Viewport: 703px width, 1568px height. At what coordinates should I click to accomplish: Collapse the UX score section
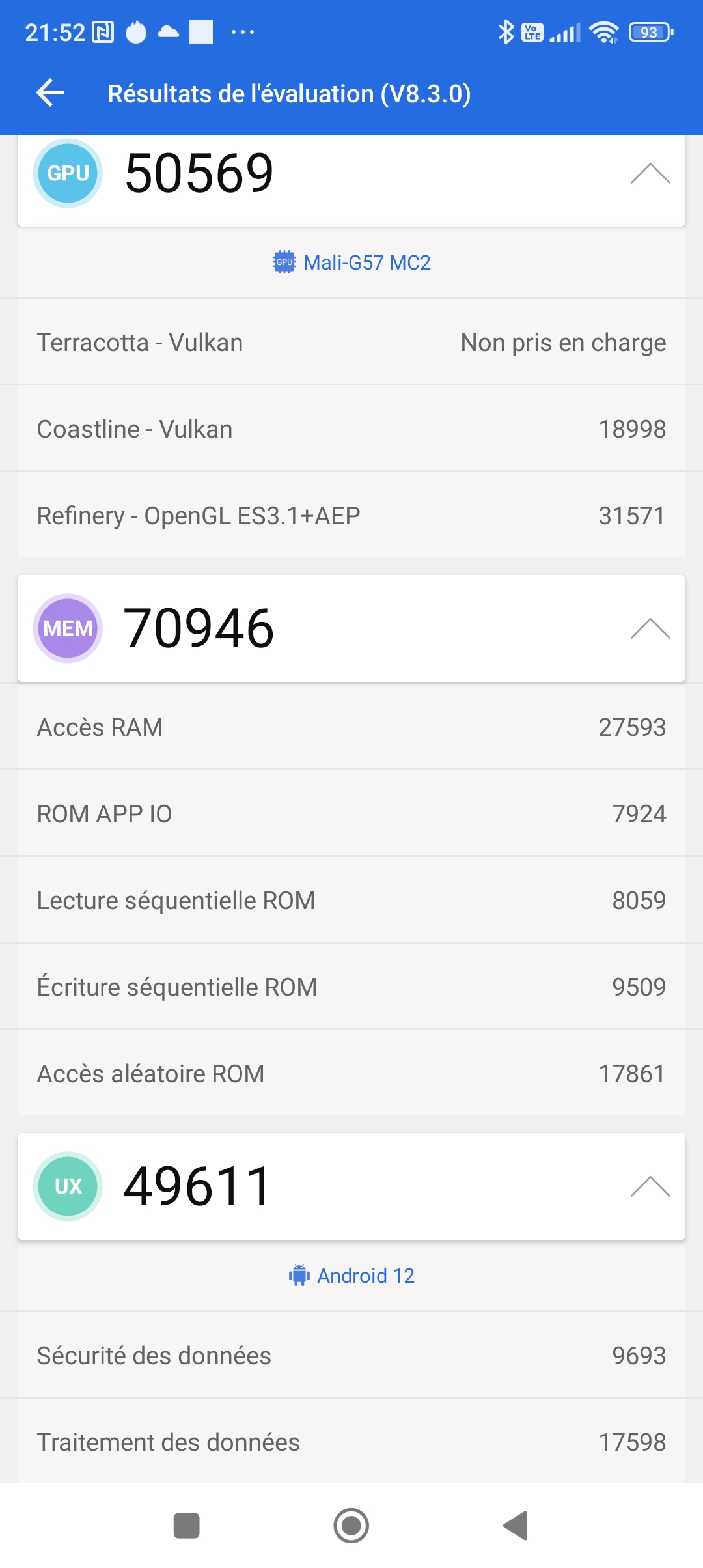(650, 1187)
